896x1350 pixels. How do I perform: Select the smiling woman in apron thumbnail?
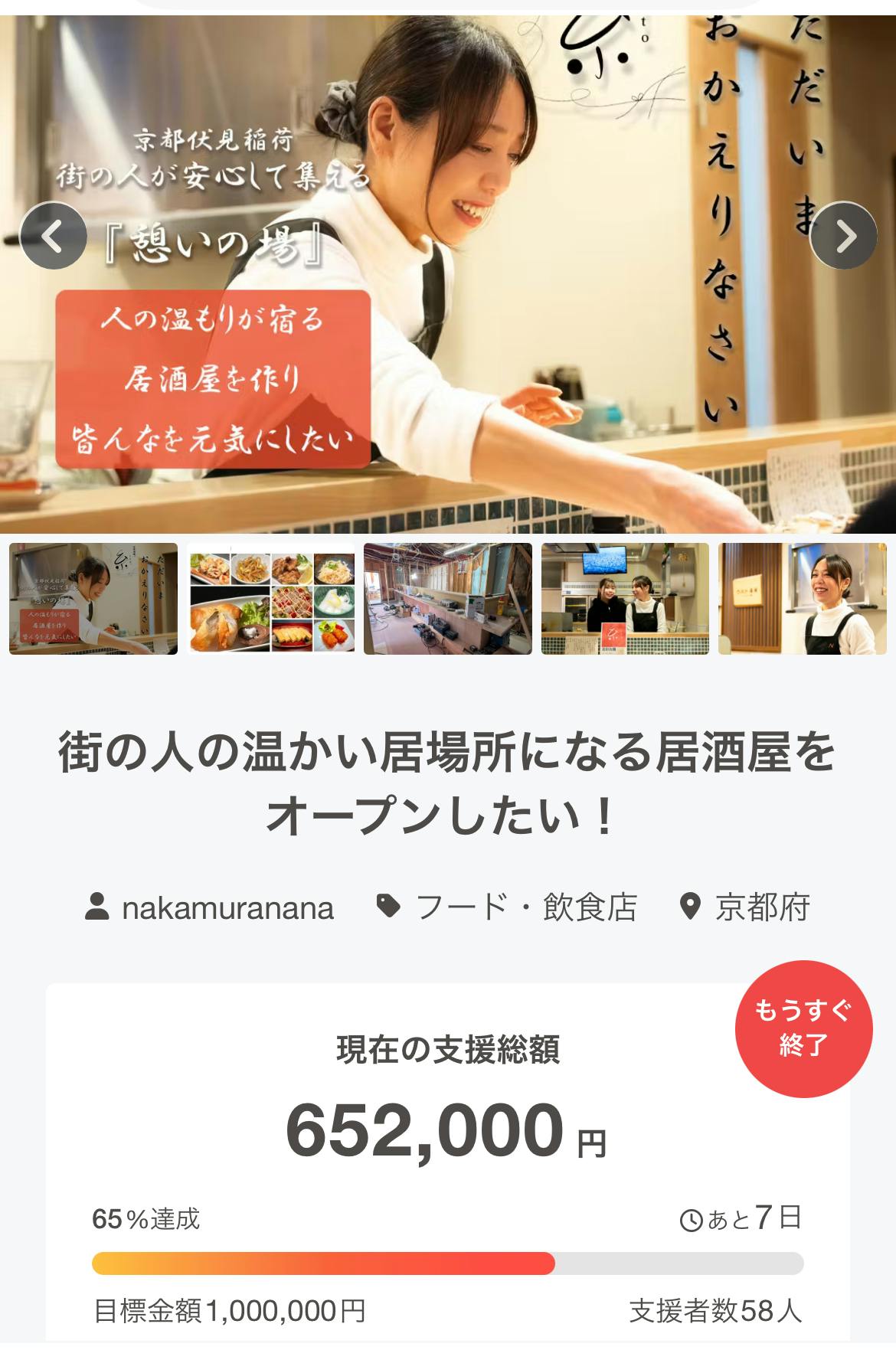coord(802,599)
